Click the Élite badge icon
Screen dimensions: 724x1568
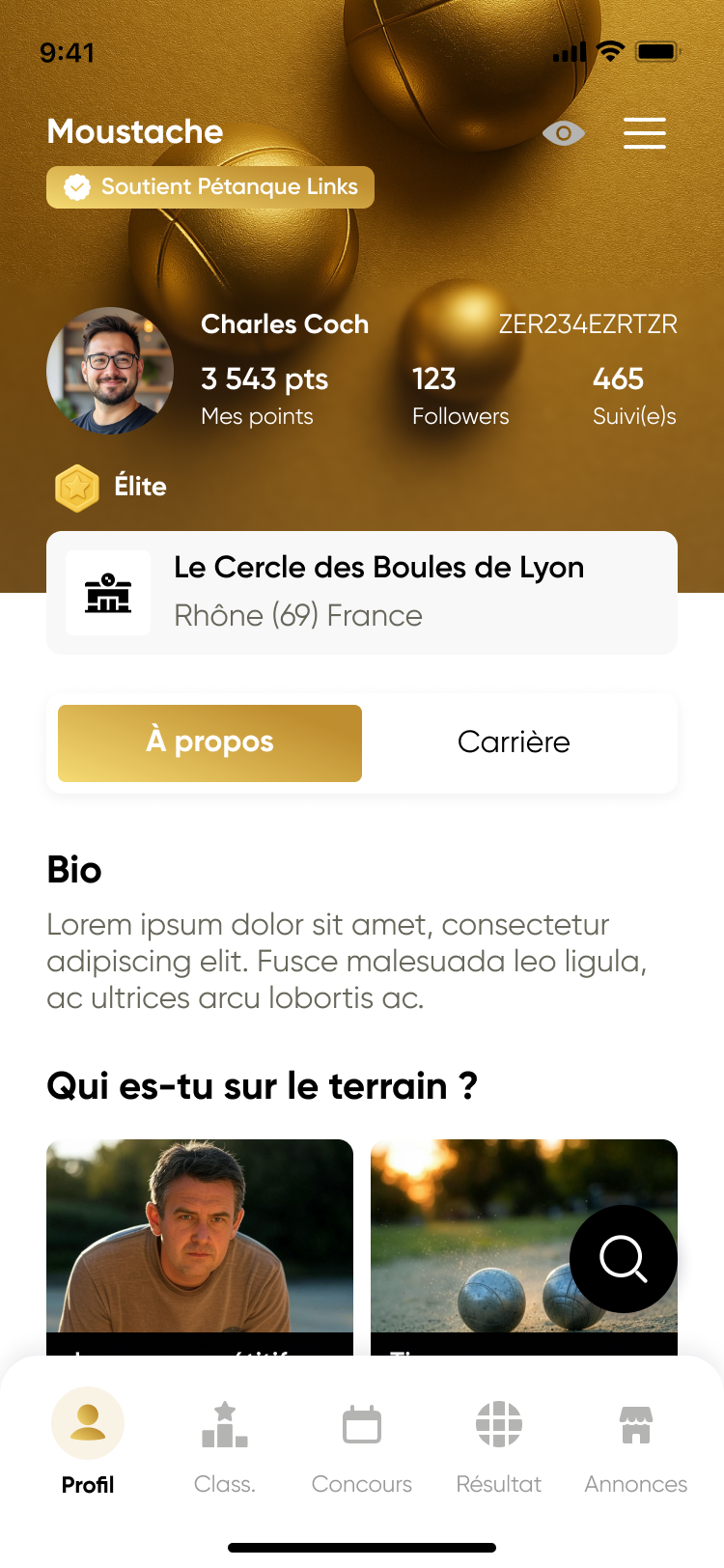tap(76, 488)
